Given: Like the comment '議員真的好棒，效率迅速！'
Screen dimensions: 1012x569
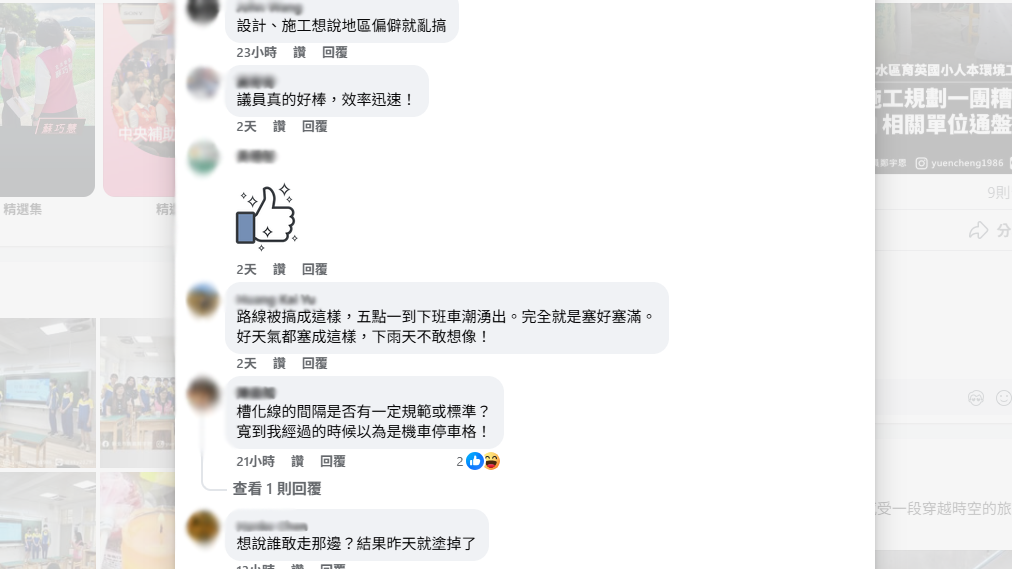Looking at the screenshot, I should click(x=280, y=126).
